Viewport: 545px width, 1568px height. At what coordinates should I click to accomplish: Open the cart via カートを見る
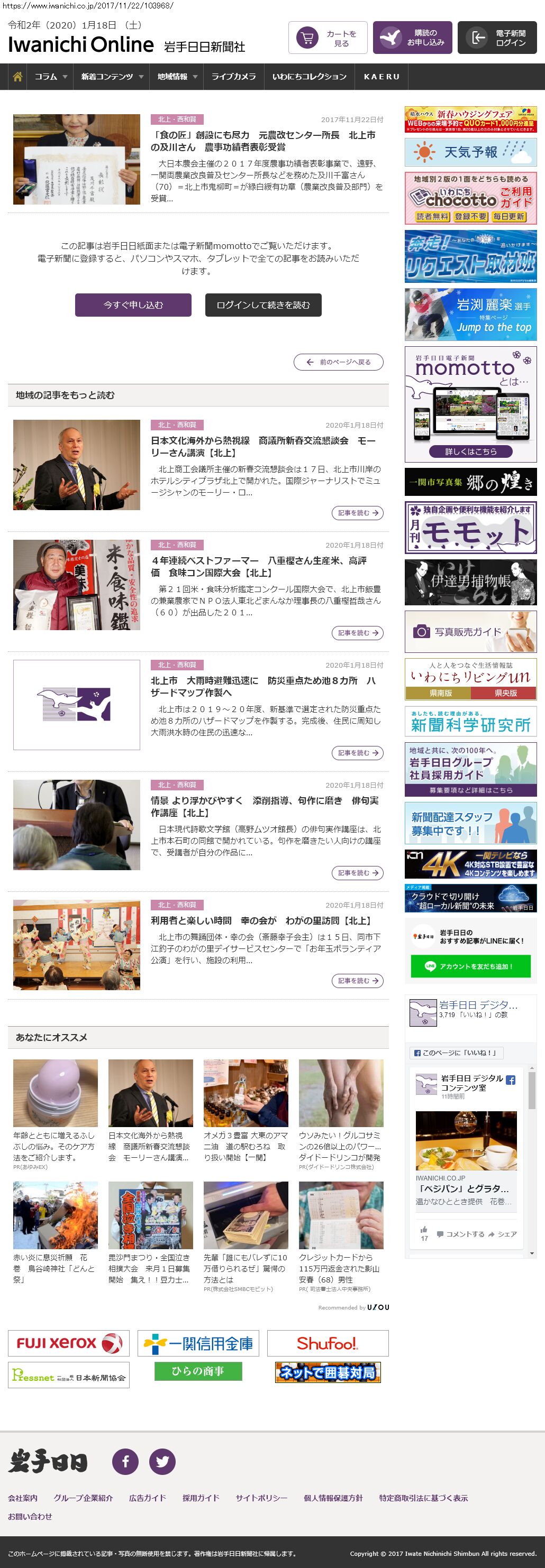328,38
